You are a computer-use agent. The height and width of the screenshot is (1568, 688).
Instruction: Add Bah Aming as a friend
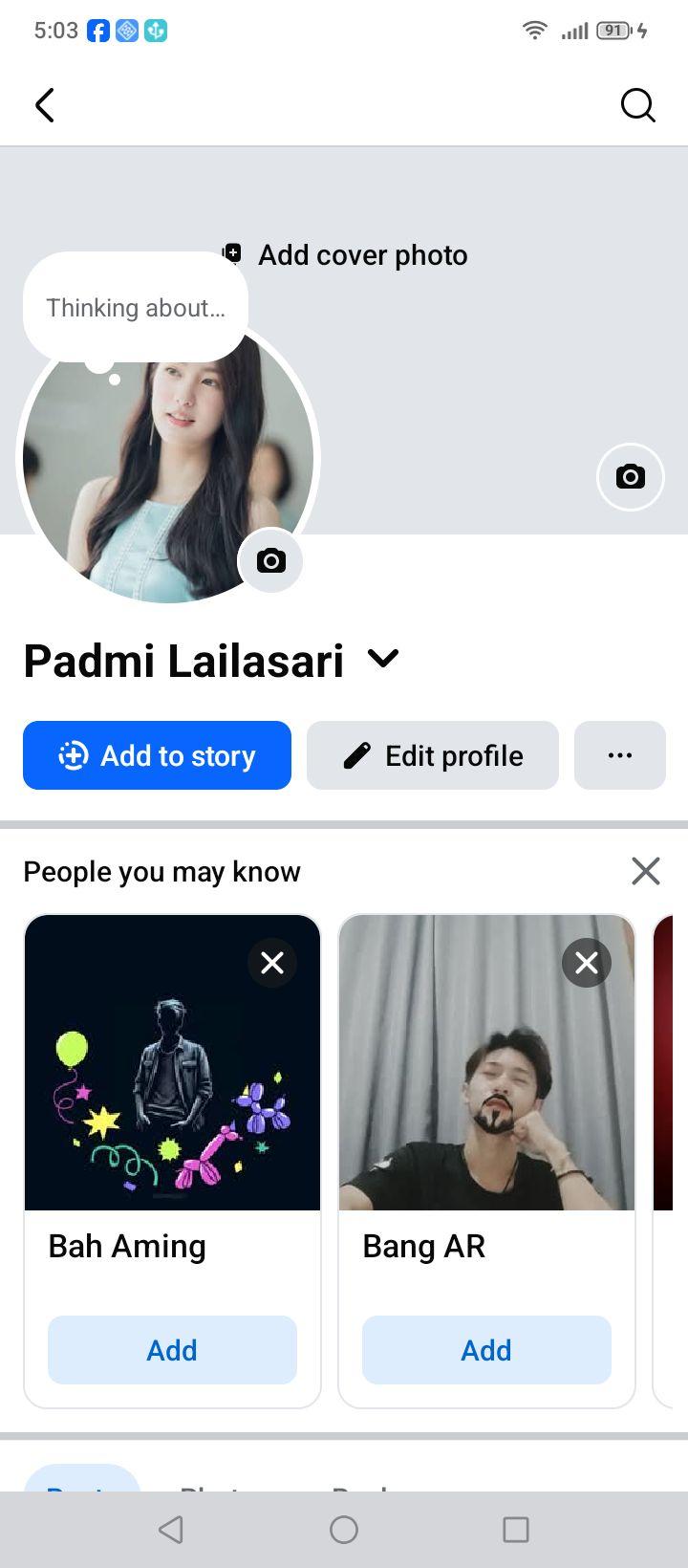172,1350
